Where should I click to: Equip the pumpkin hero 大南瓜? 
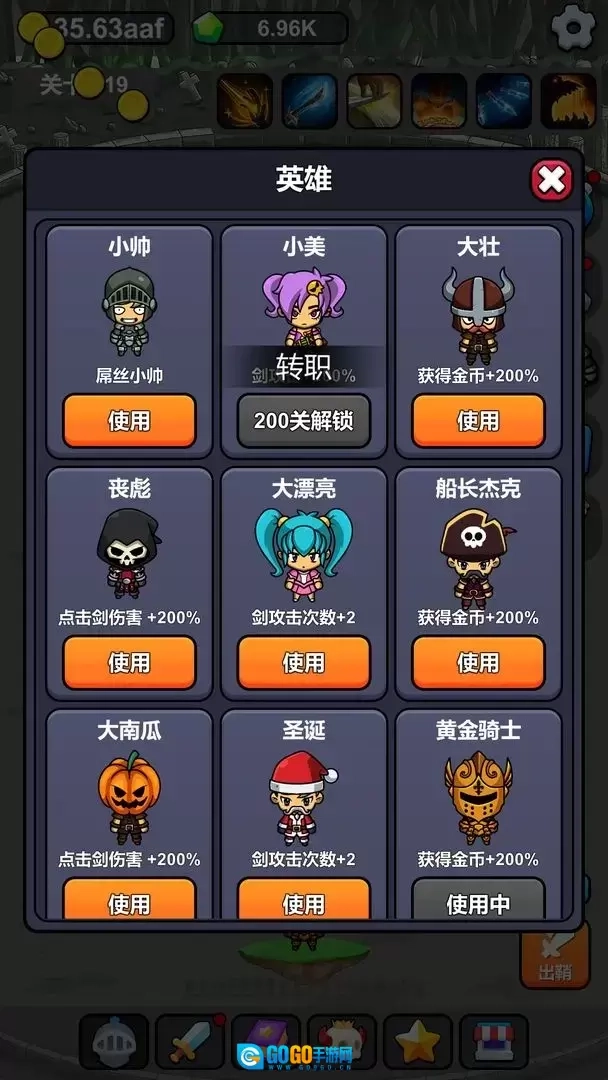[x=129, y=900]
